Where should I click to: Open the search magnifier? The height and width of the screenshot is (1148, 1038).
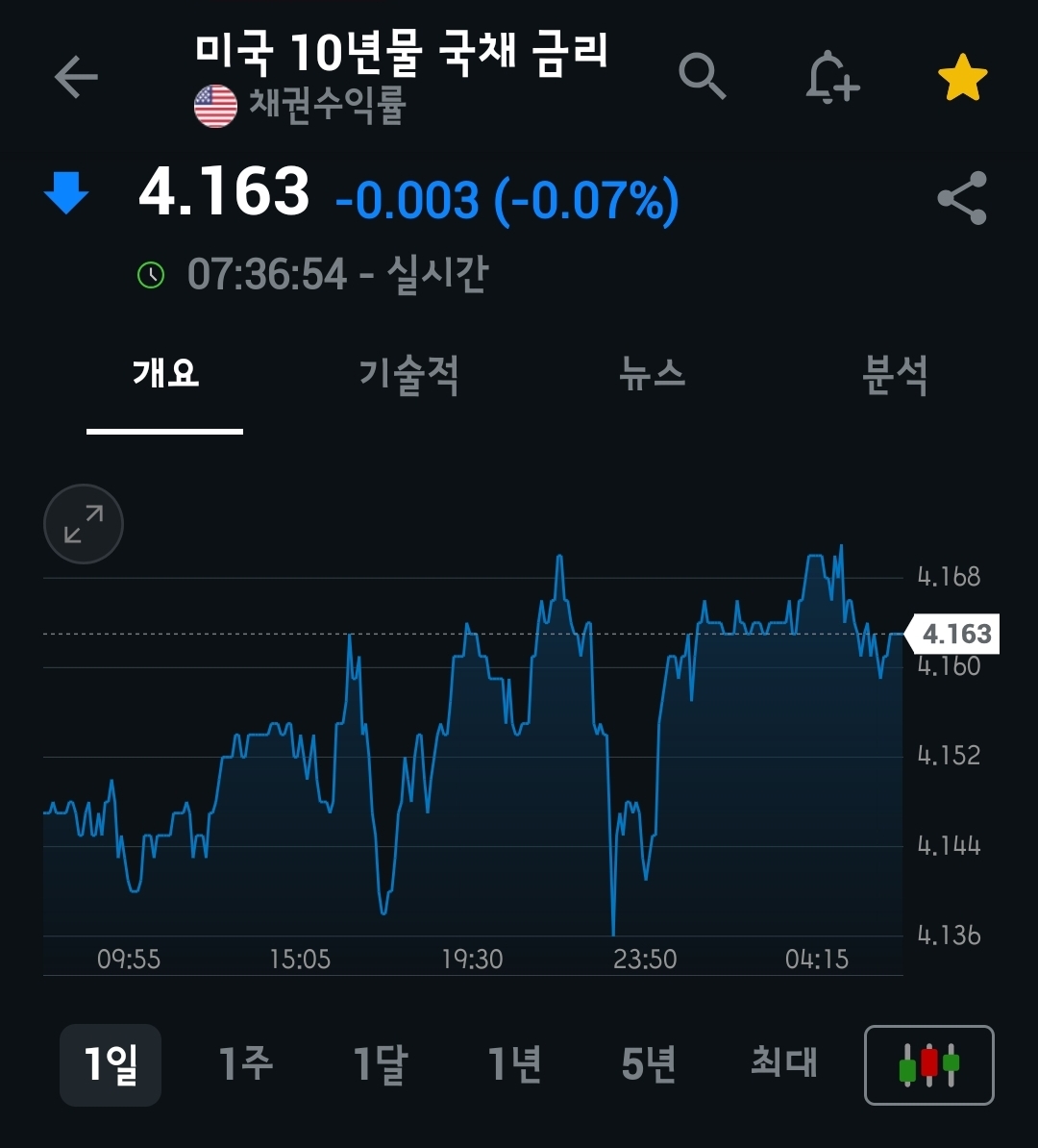(x=702, y=76)
